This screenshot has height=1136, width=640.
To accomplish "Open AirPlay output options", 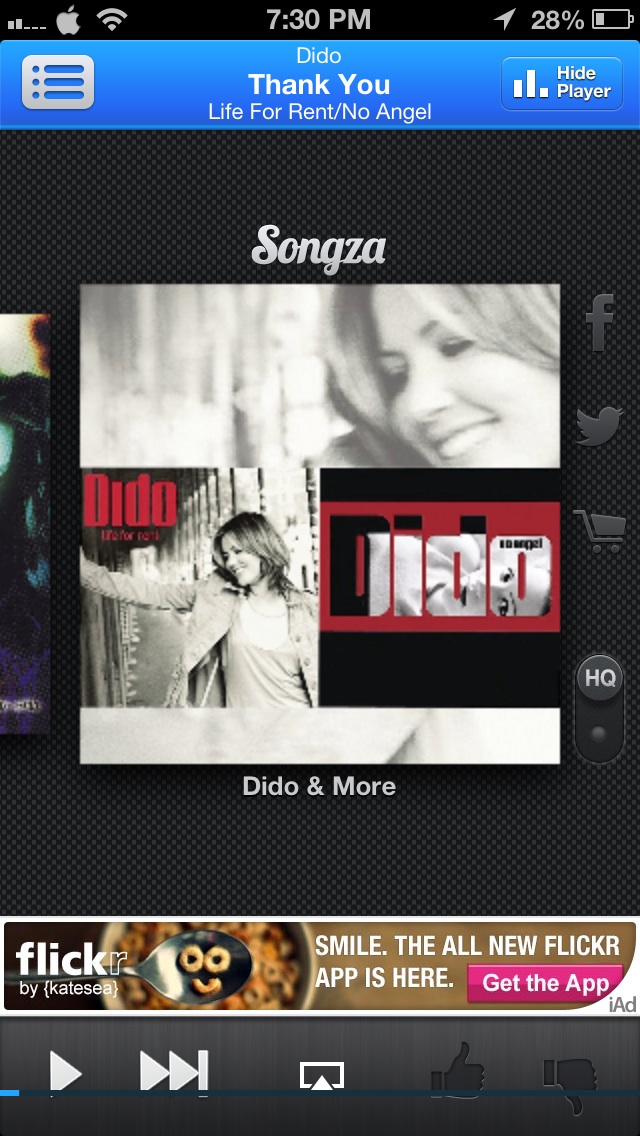I will 322,1075.
